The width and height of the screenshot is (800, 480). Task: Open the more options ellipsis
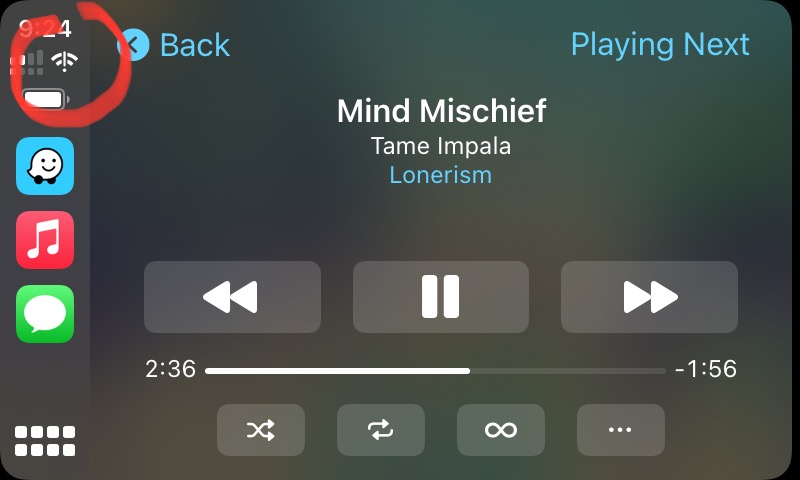pos(620,429)
